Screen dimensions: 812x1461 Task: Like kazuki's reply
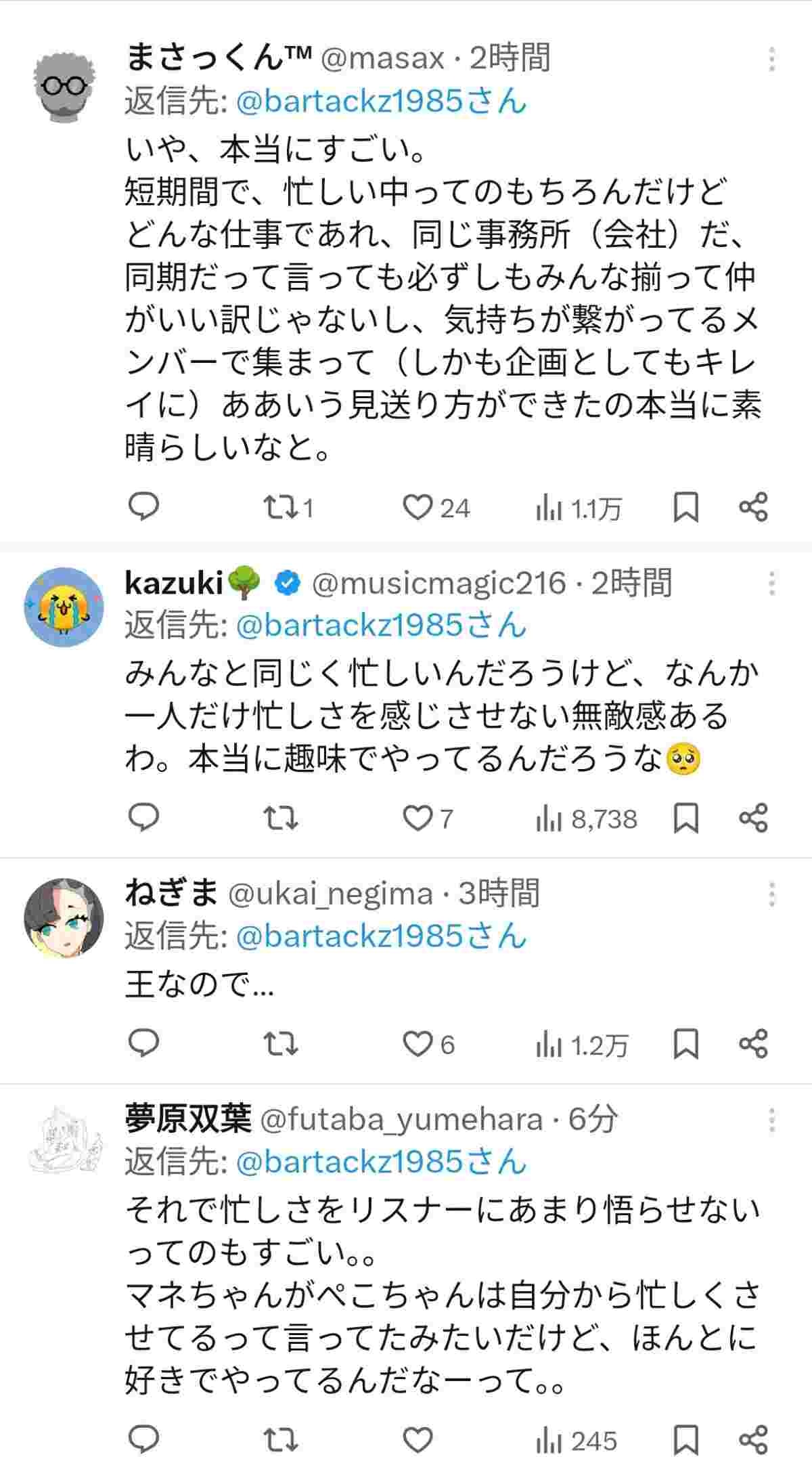(x=418, y=819)
